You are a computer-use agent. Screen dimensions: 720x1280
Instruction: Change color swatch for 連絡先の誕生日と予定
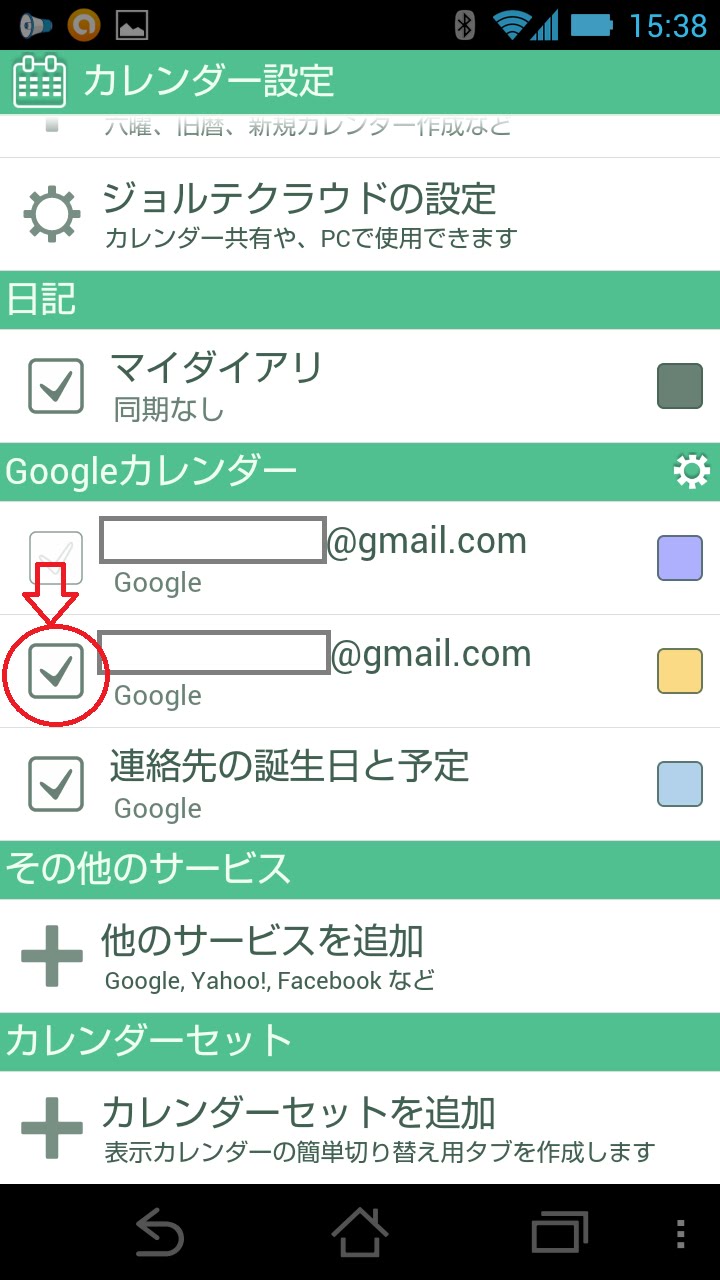coord(680,784)
